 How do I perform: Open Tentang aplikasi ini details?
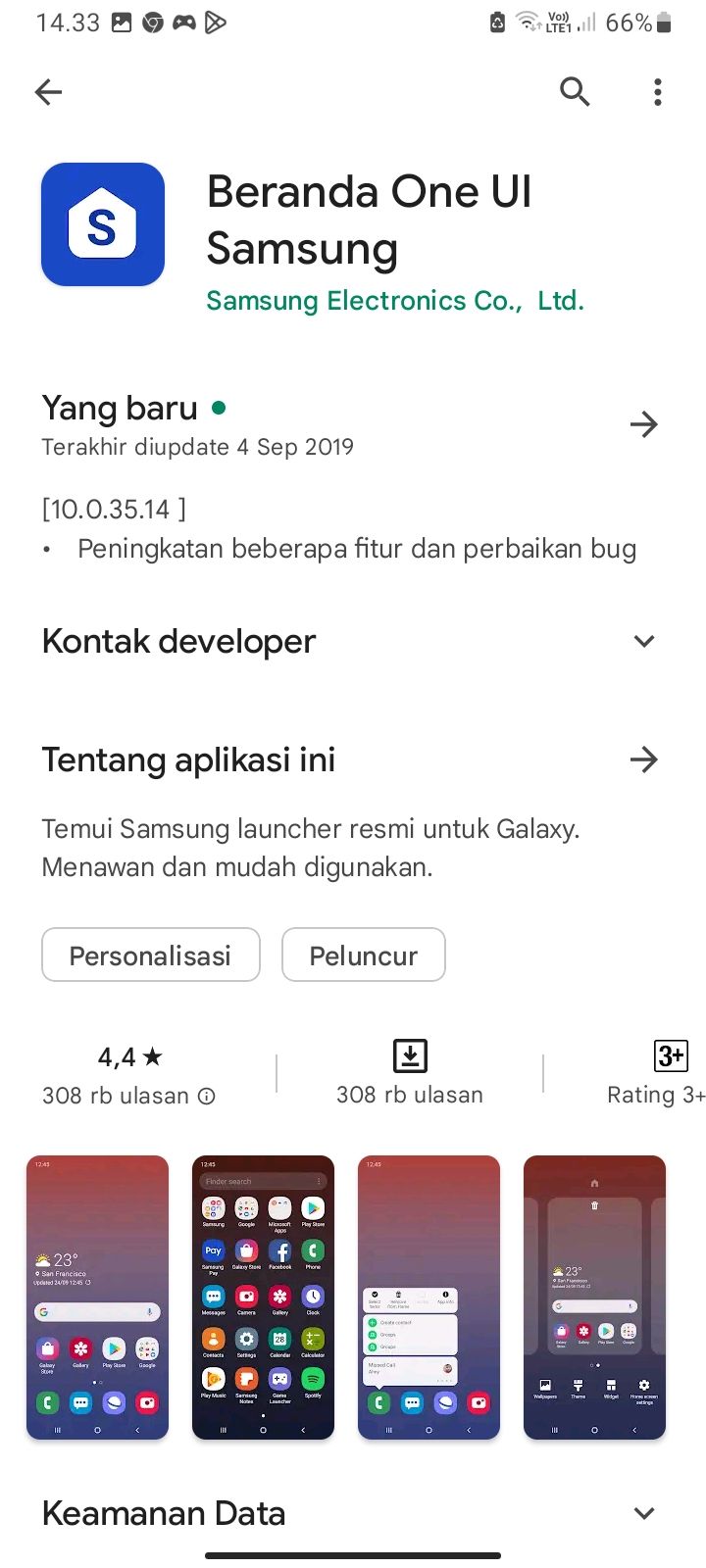coord(643,759)
